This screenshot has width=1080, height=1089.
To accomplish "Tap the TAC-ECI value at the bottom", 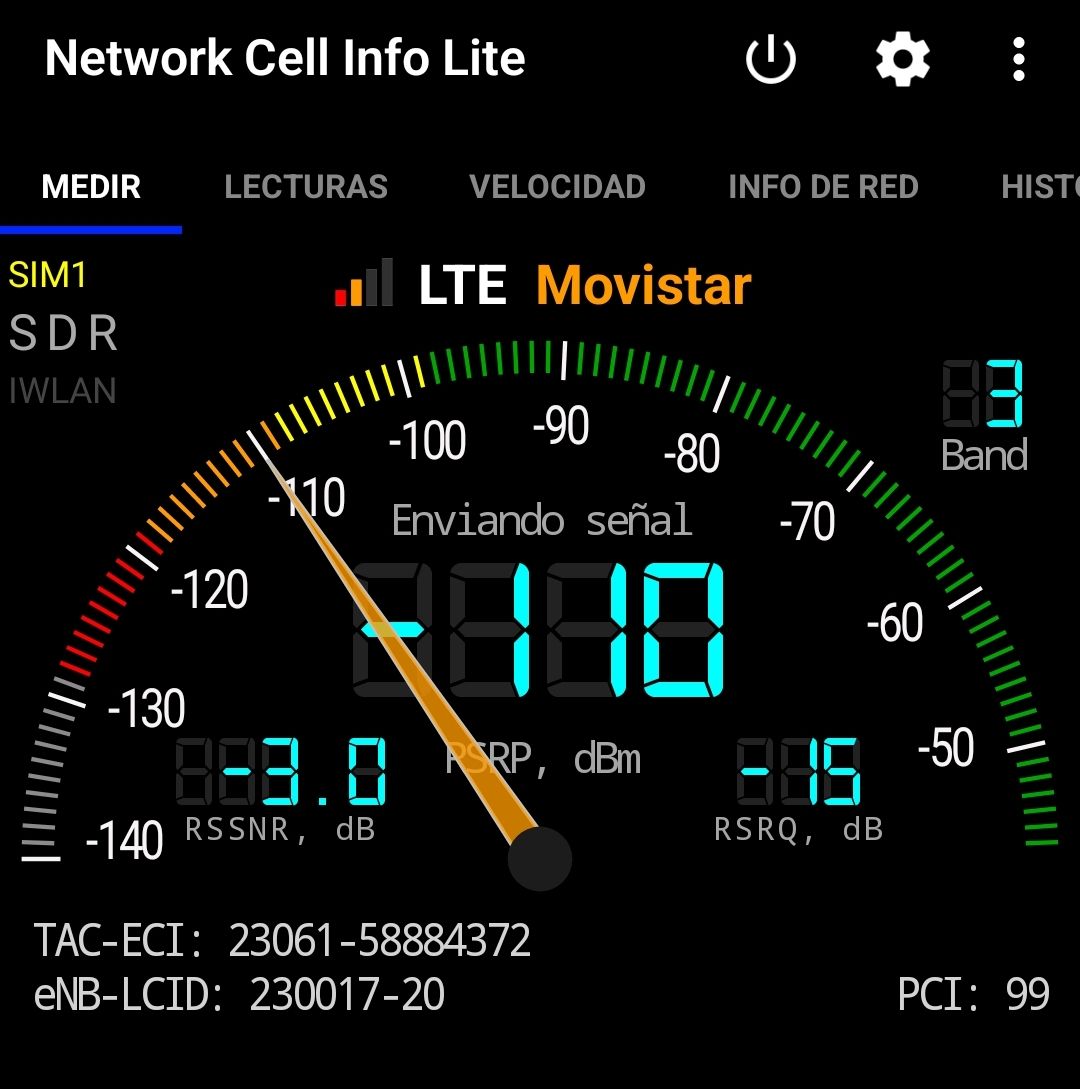I will (x=280, y=939).
